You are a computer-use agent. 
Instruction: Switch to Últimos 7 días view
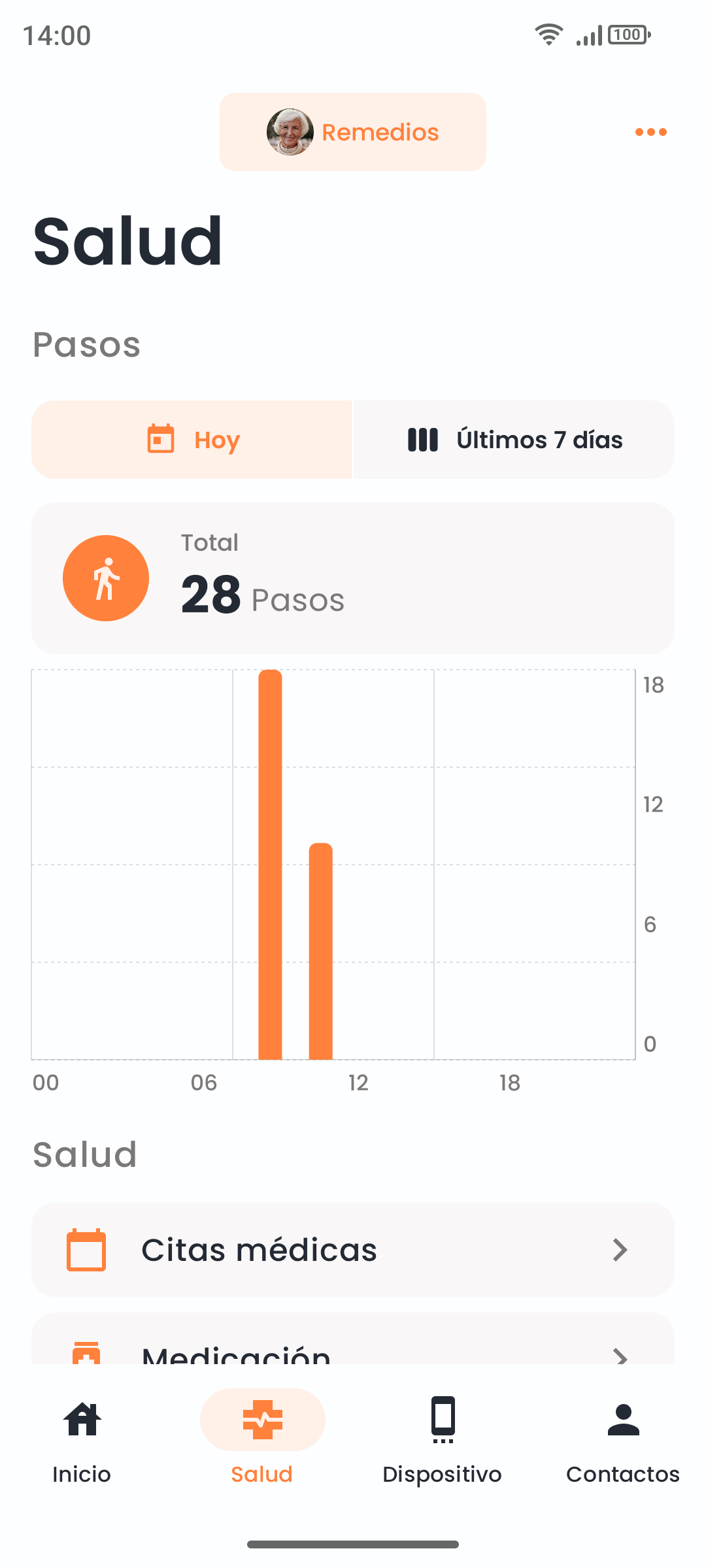tap(514, 440)
